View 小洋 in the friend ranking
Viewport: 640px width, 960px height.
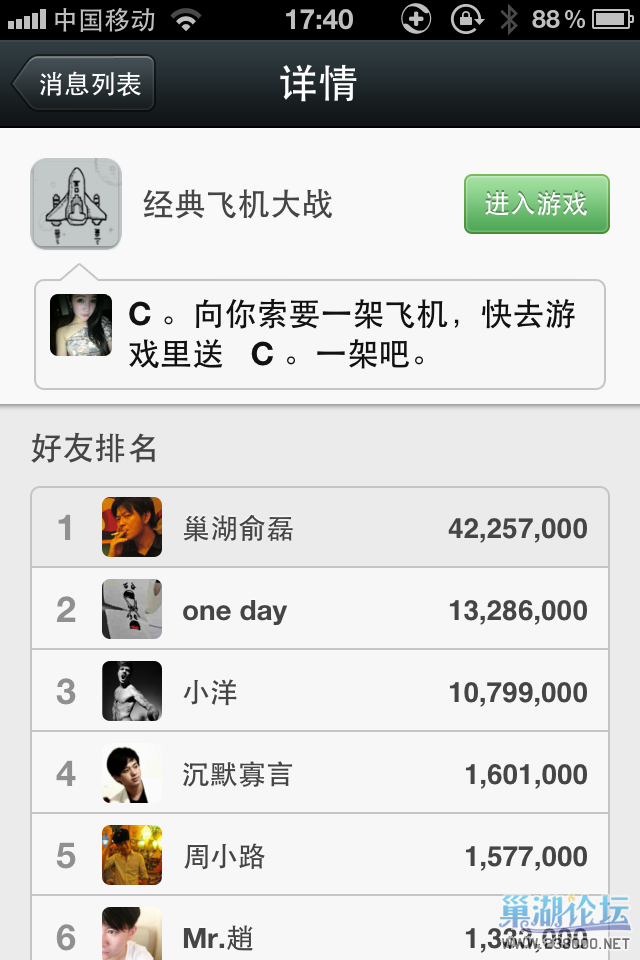(x=320, y=692)
